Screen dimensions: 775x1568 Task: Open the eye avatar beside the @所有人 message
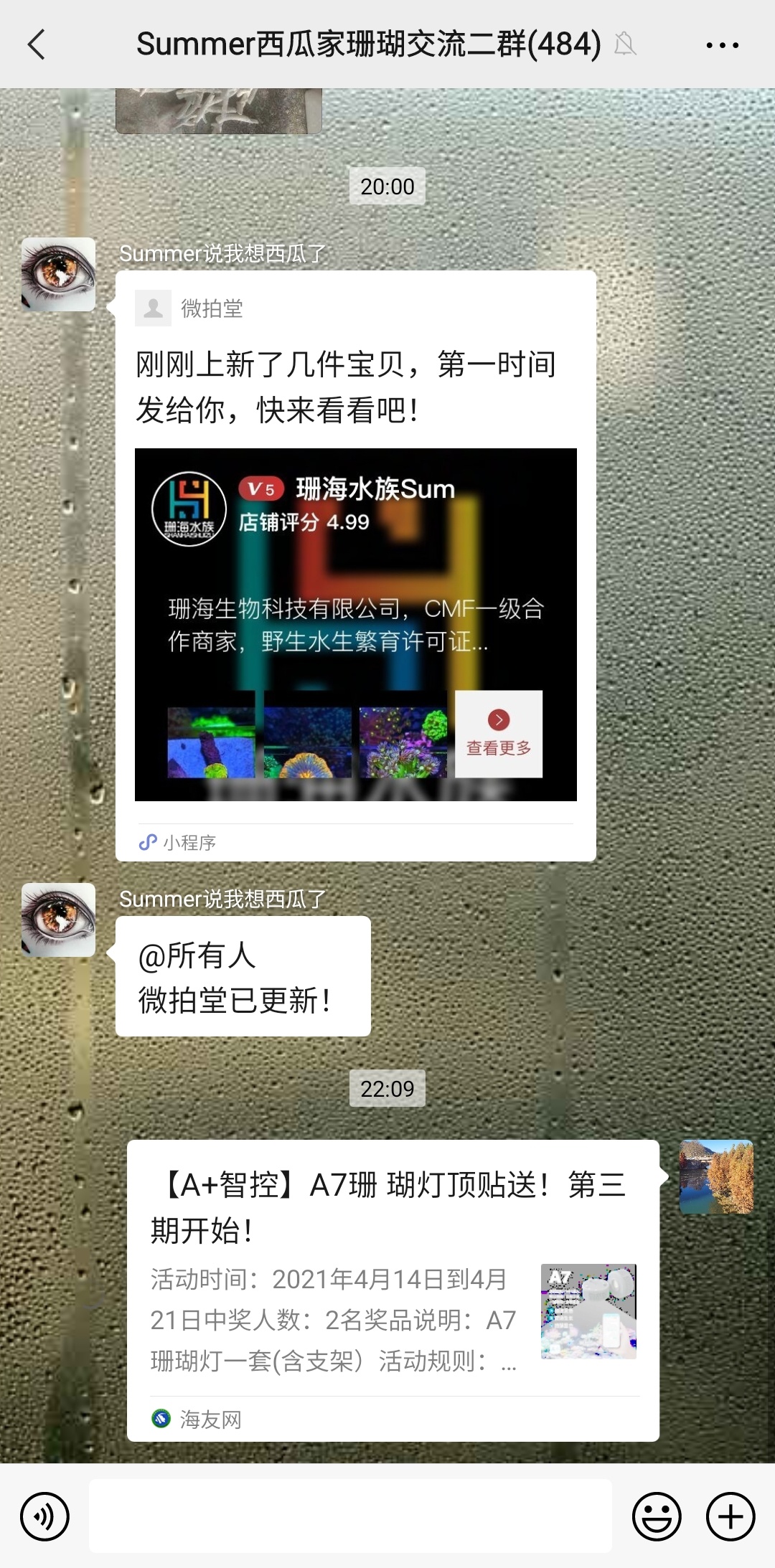tap(58, 920)
